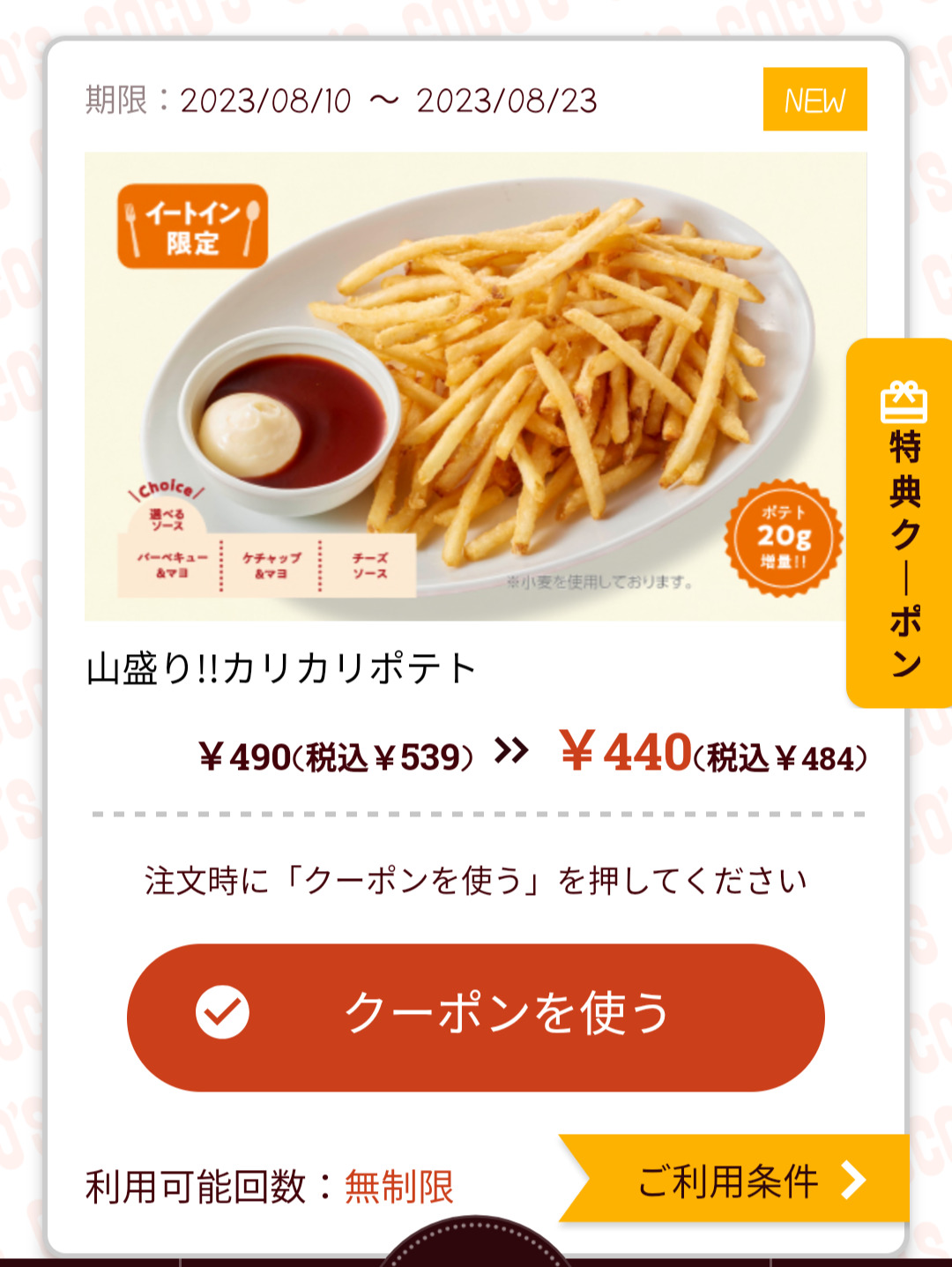
Task: Tap the クーポンを使う button
Action: (x=476, y=1017)
